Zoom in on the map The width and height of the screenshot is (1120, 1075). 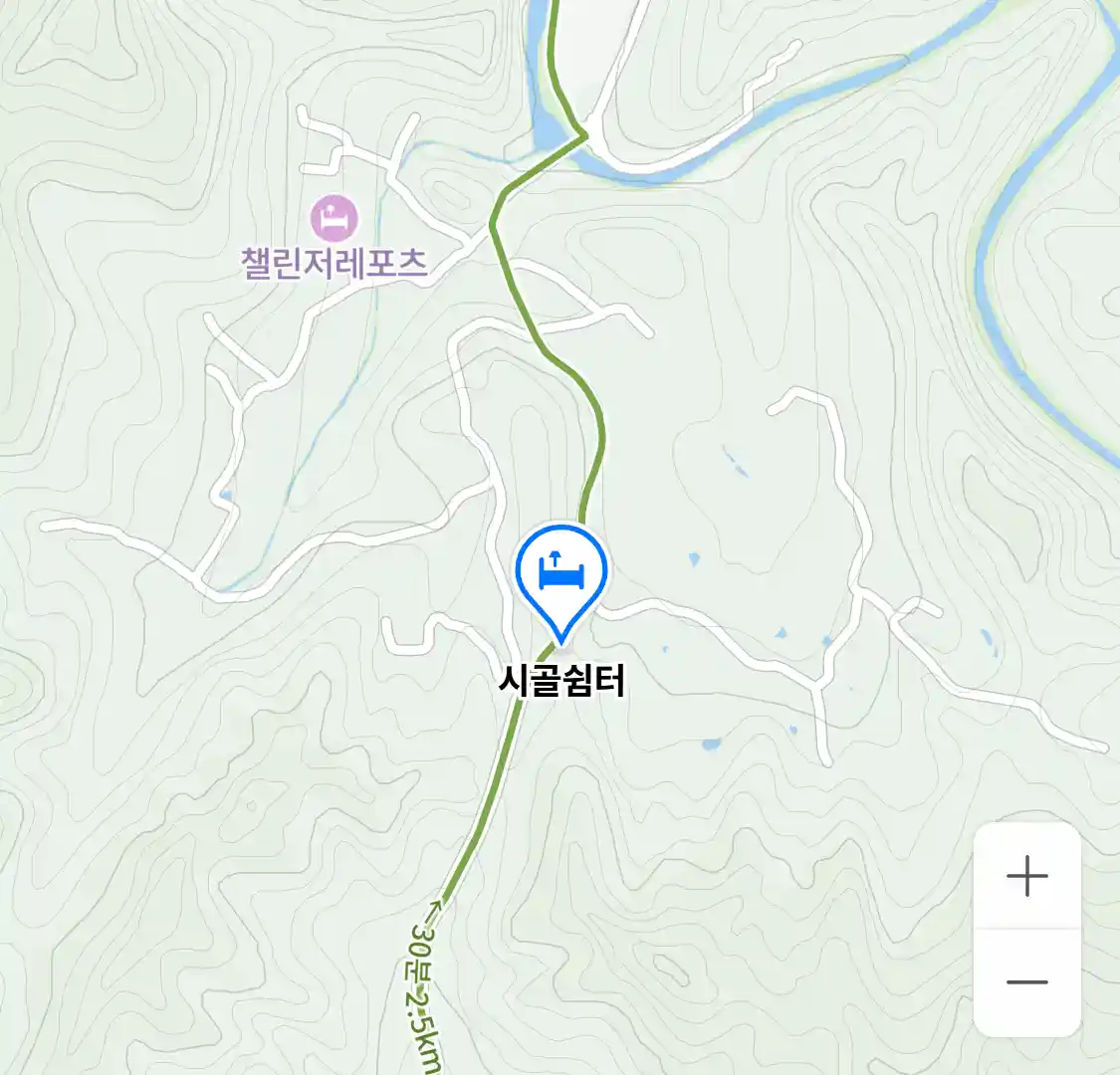click(1026, 877)
